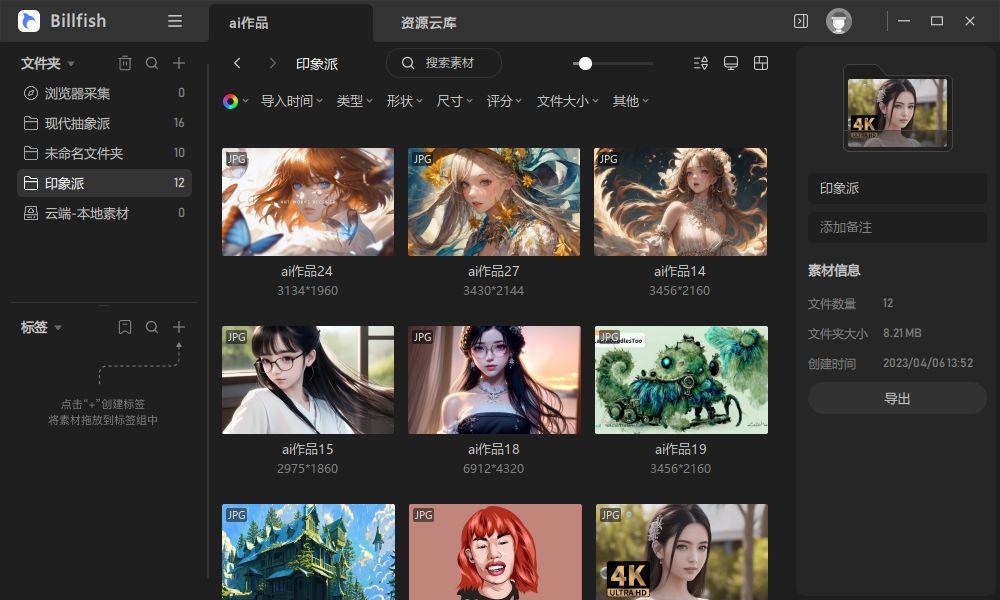The width and height of the screenshot is (1000, 600).
Task: Open the 文件大小 filter dropdown
Action: coord(567,101)
